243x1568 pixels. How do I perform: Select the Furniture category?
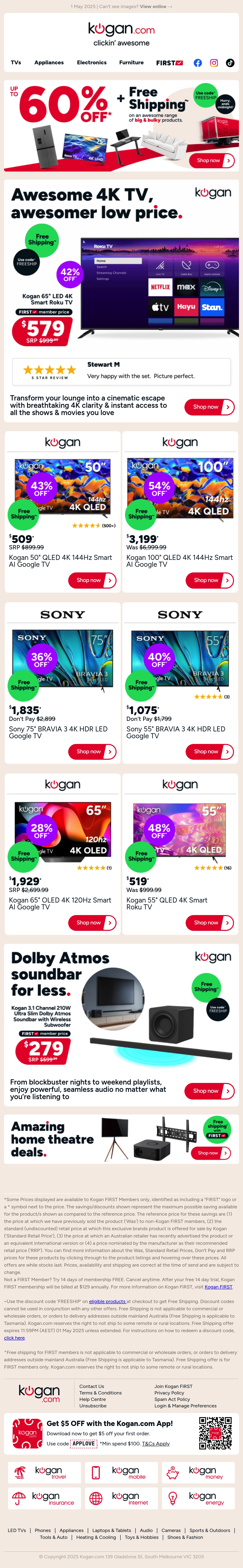[x=132, y=63]
